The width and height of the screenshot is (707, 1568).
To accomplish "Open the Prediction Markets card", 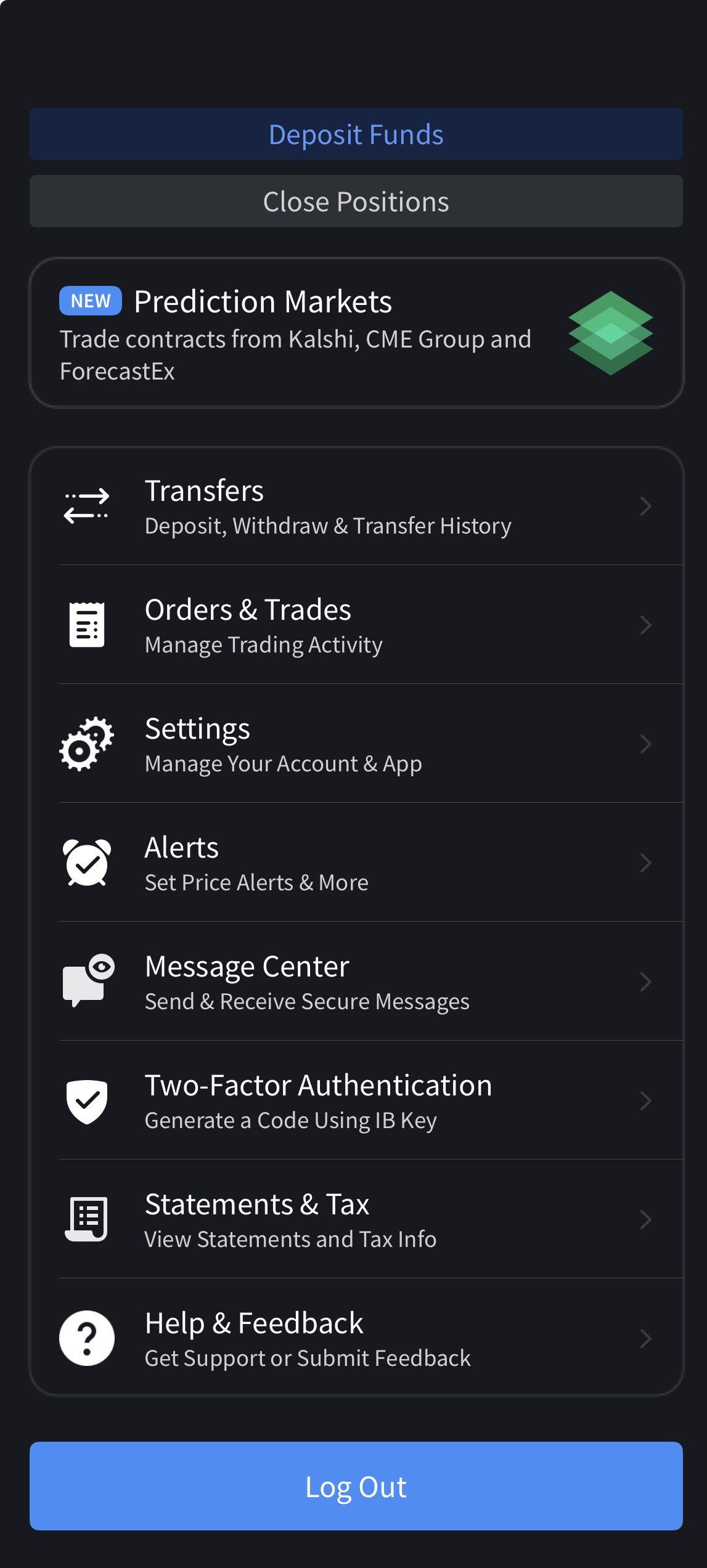I will pyautogui.click(x=356, y=333).
